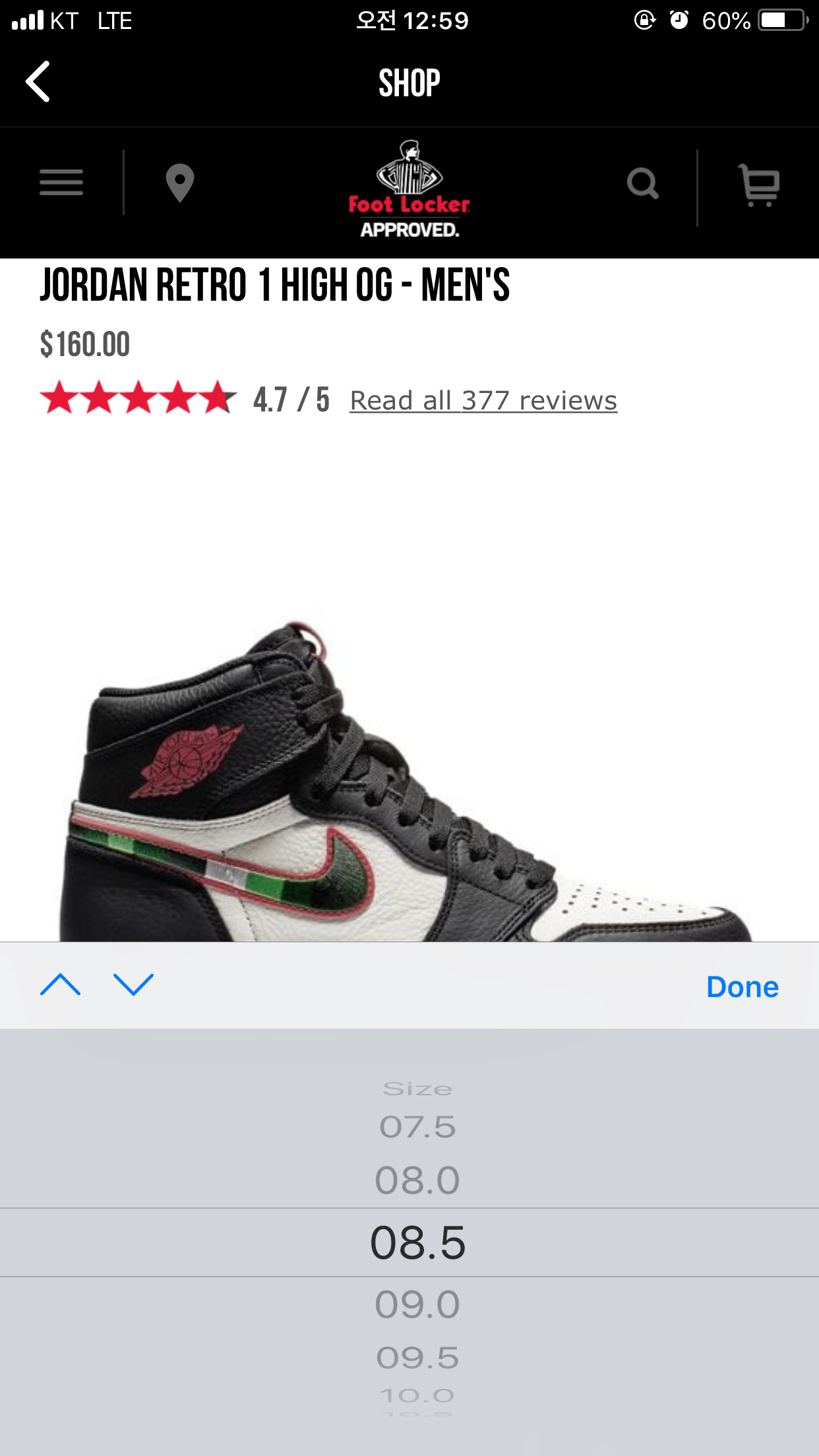
Task: Open the Jordan Retro 1 product image
Action: [x=409, y=778]
